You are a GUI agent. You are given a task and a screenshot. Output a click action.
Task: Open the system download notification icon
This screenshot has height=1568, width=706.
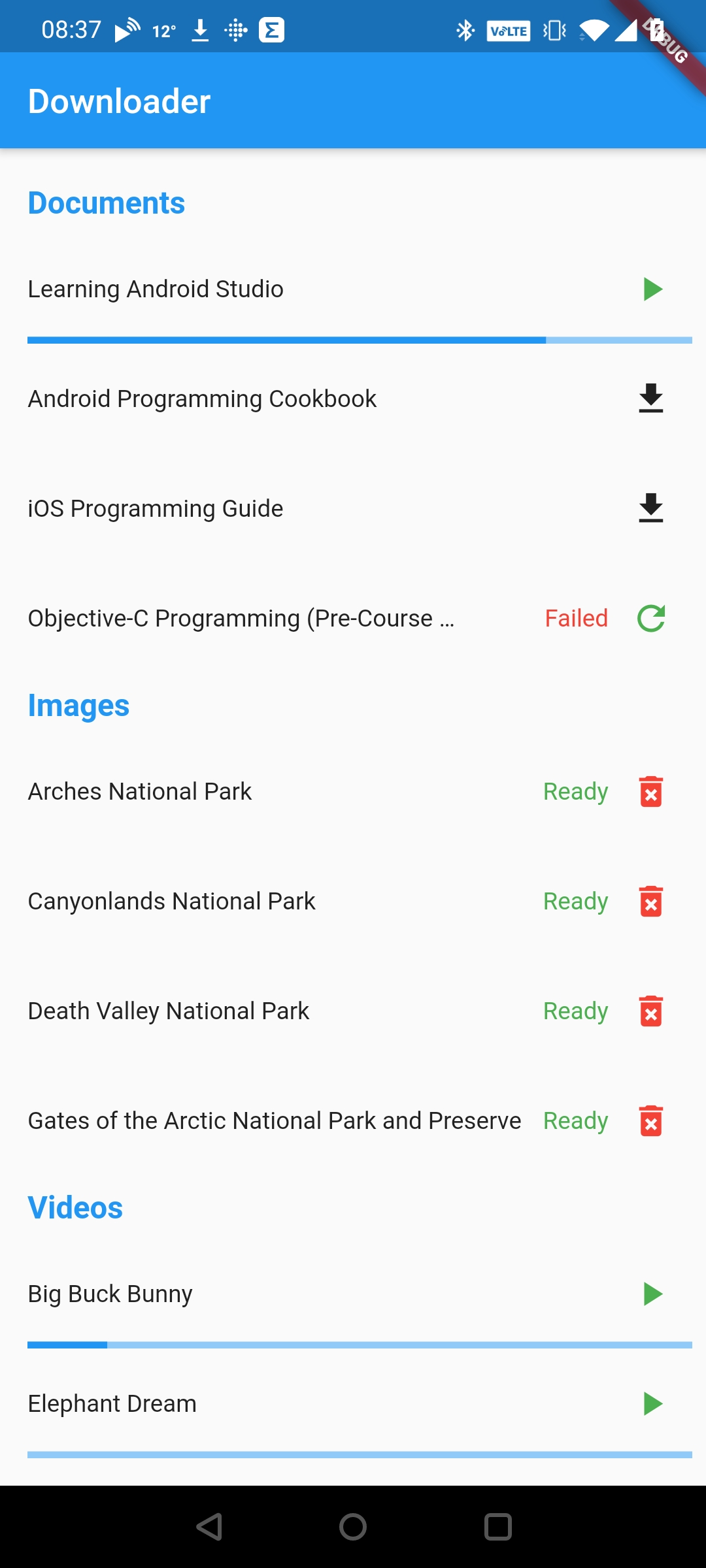(x=201, y=28)
